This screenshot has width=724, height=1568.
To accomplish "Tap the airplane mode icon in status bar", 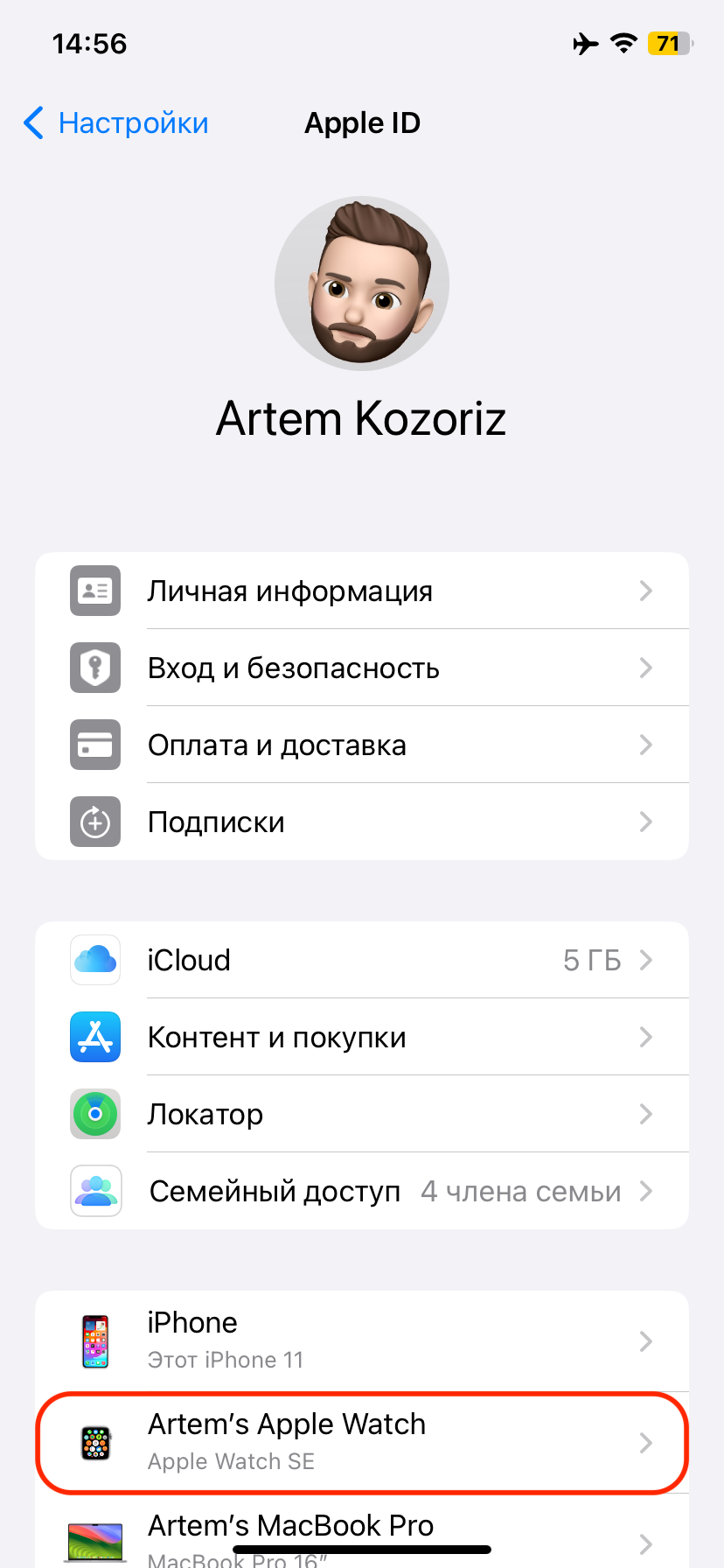I will (584, 44).
